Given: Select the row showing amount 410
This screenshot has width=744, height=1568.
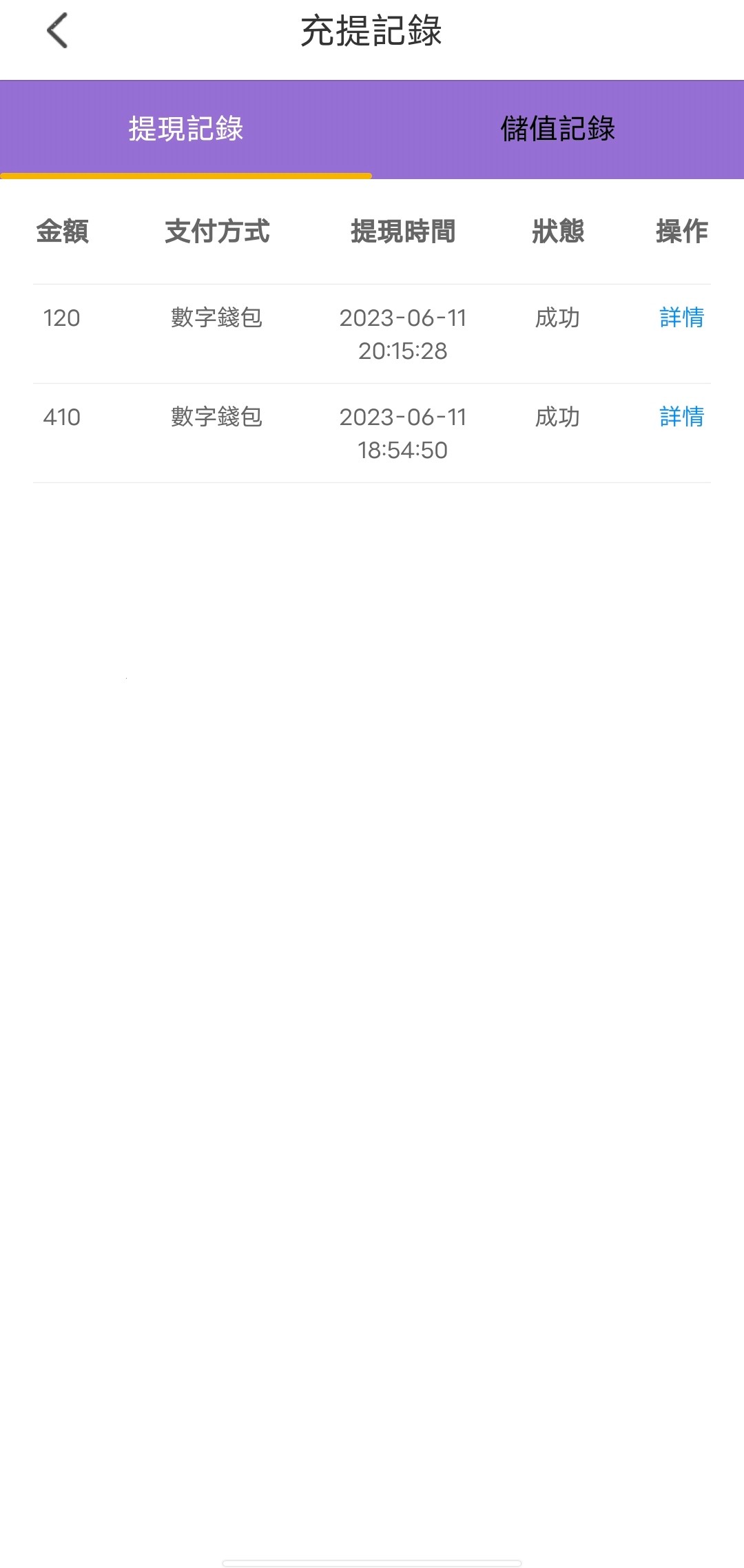Looking at the screenshot, I should 372,433.
